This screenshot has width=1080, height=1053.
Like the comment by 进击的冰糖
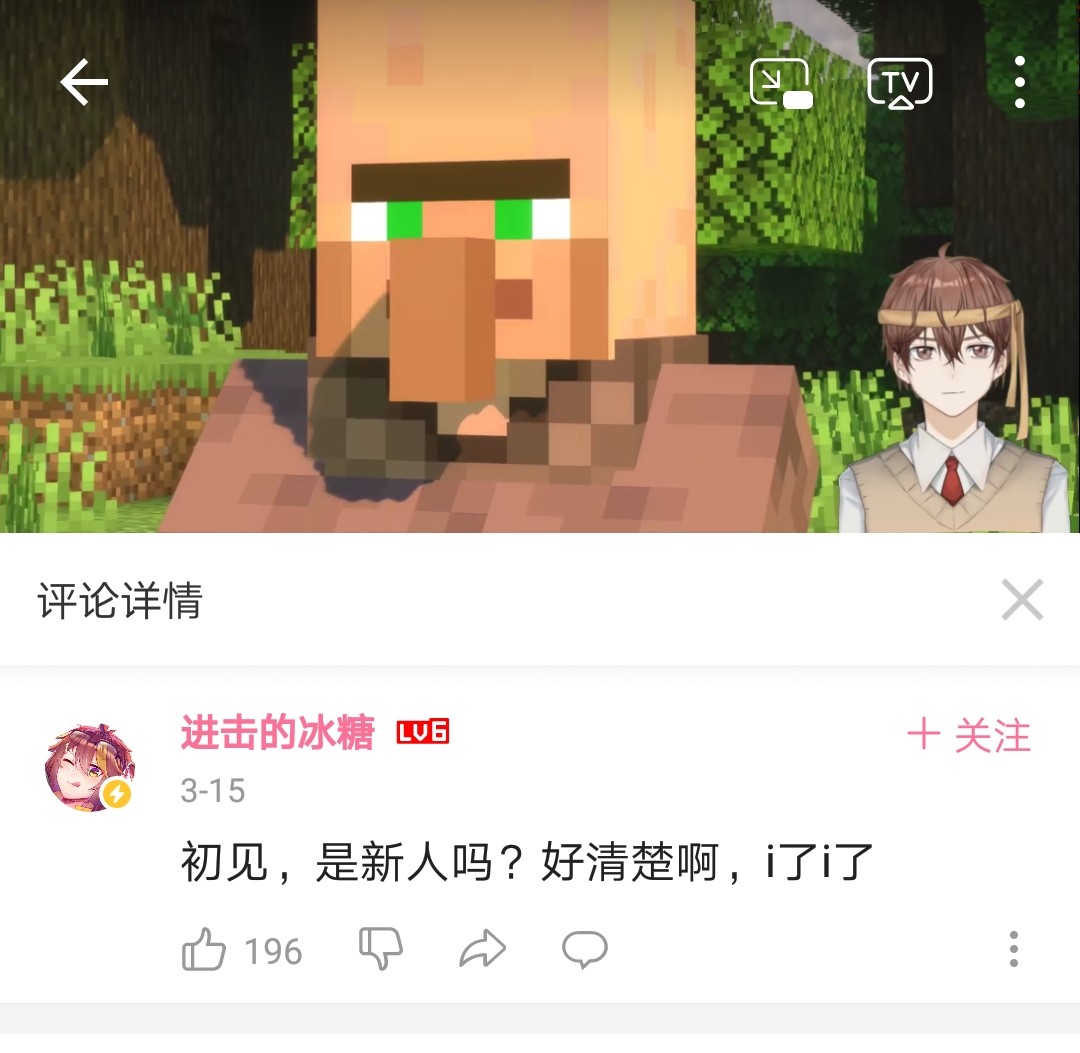click(x=204, y=950)
